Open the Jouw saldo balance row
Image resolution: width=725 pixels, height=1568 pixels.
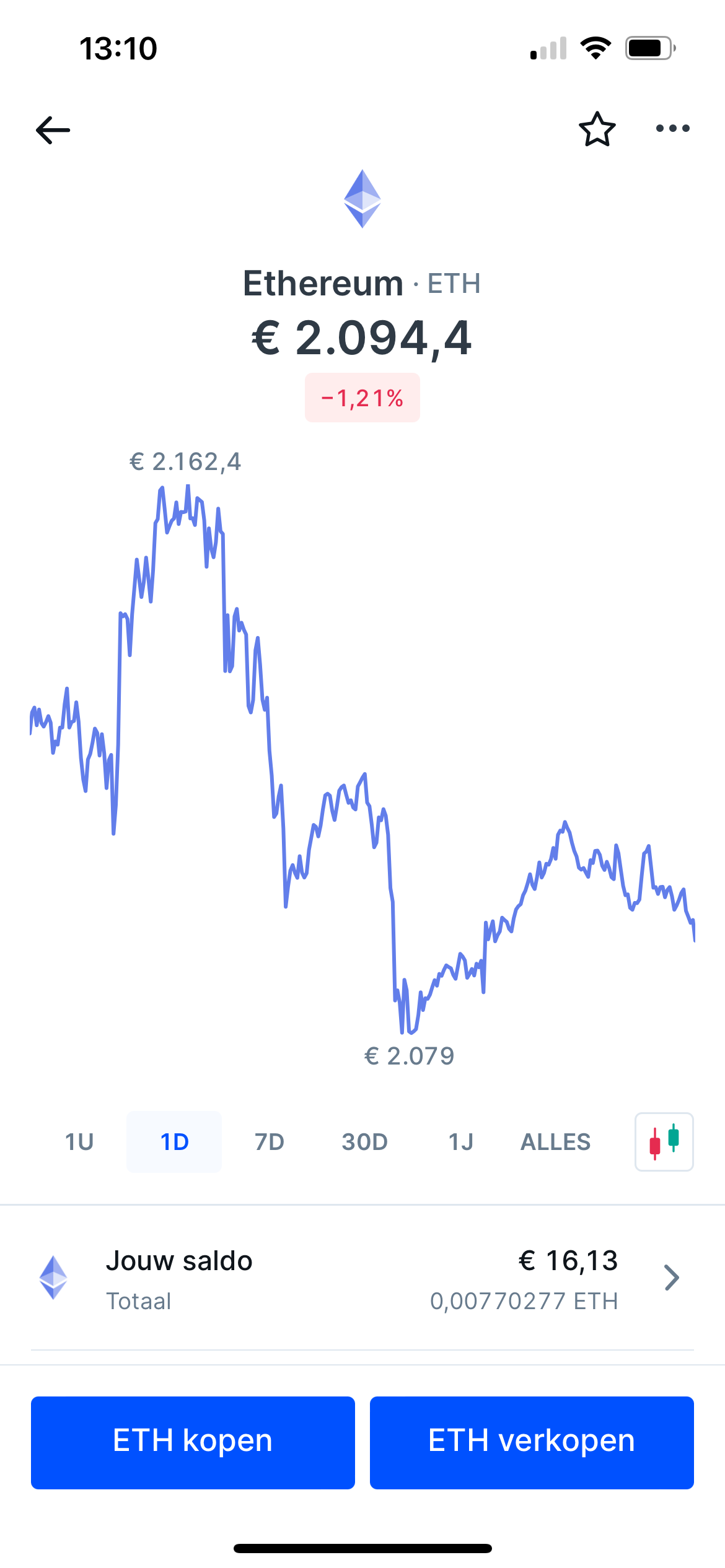pos(362,1278)
